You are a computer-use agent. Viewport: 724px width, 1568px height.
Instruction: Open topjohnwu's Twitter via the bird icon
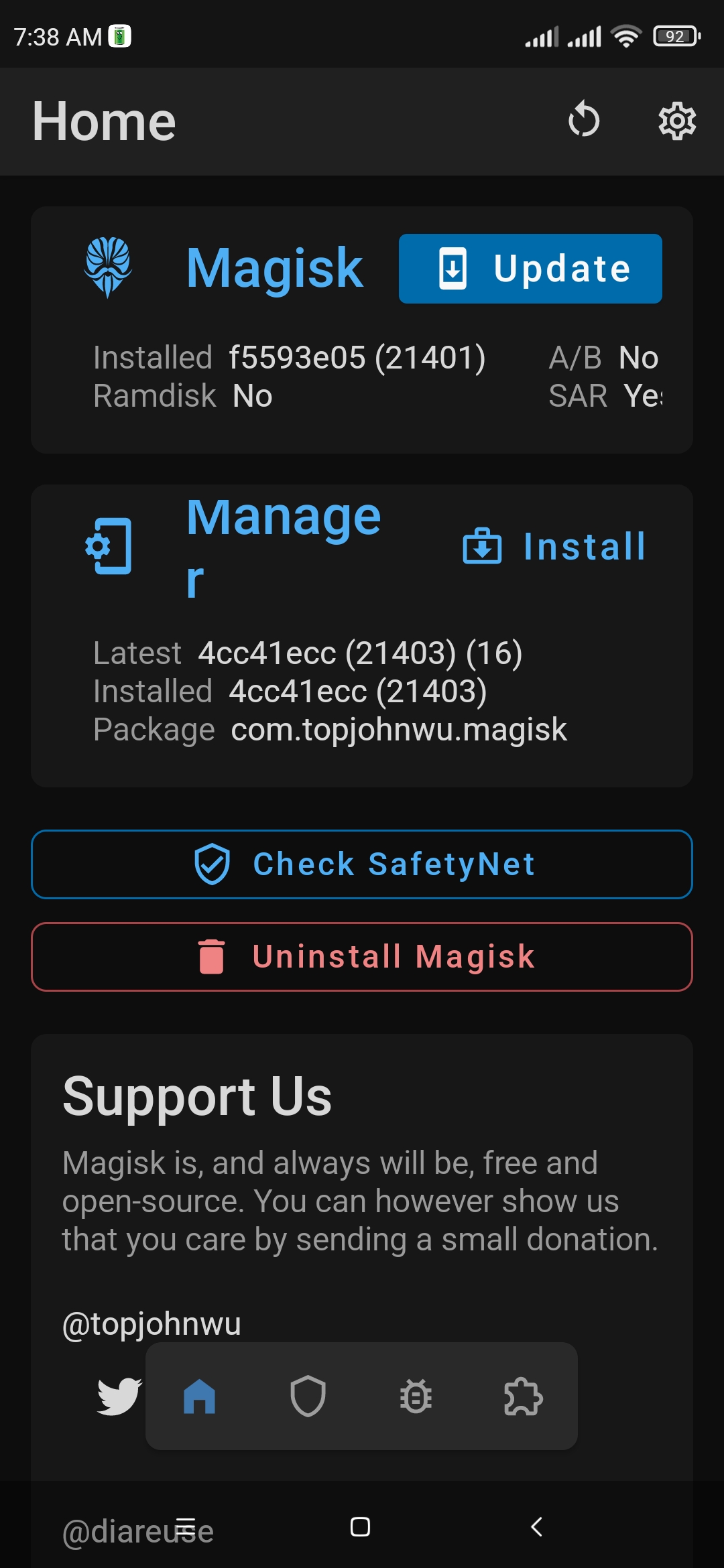coord(118,1397)
